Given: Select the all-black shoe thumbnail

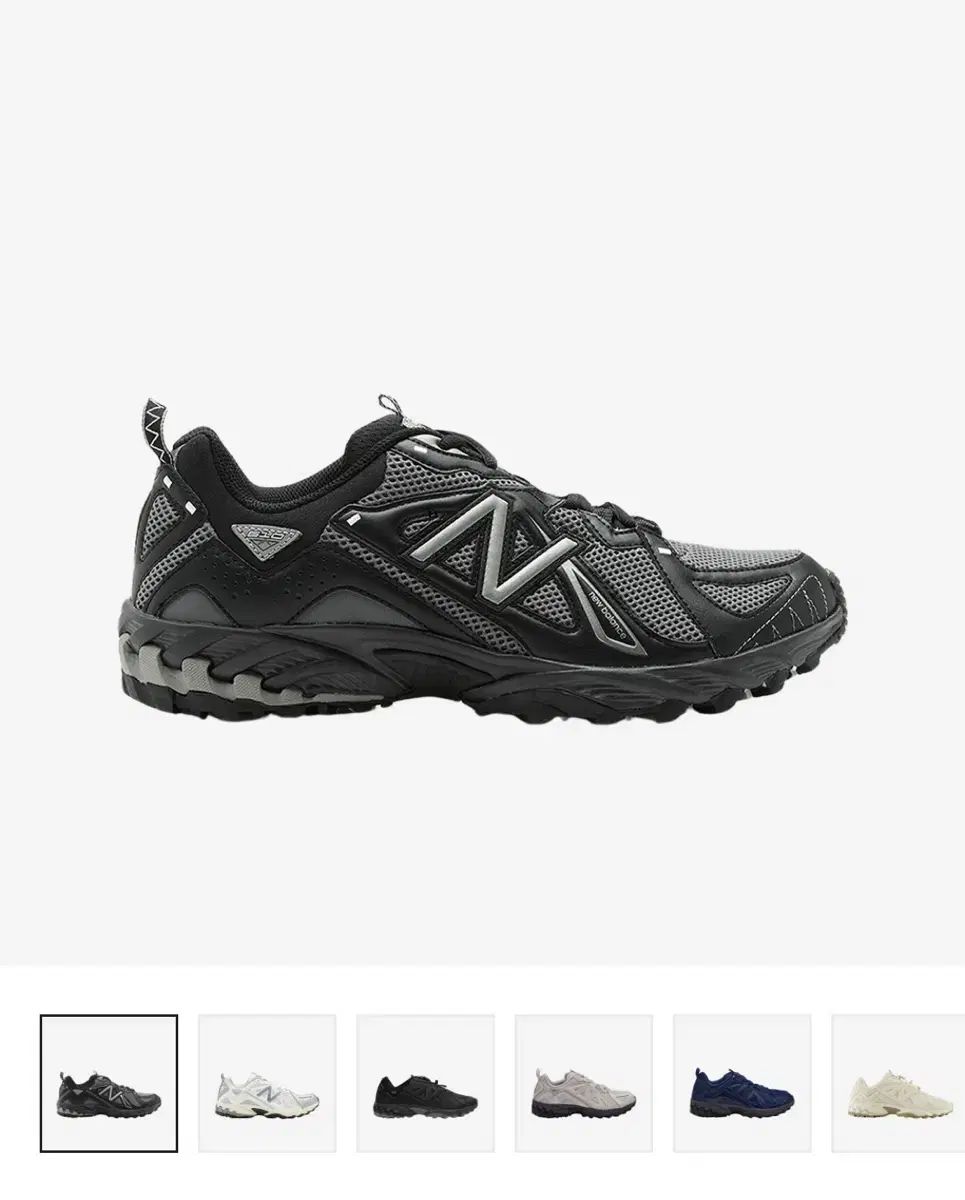Looking at the screenshot, I should coord(425,1083).
